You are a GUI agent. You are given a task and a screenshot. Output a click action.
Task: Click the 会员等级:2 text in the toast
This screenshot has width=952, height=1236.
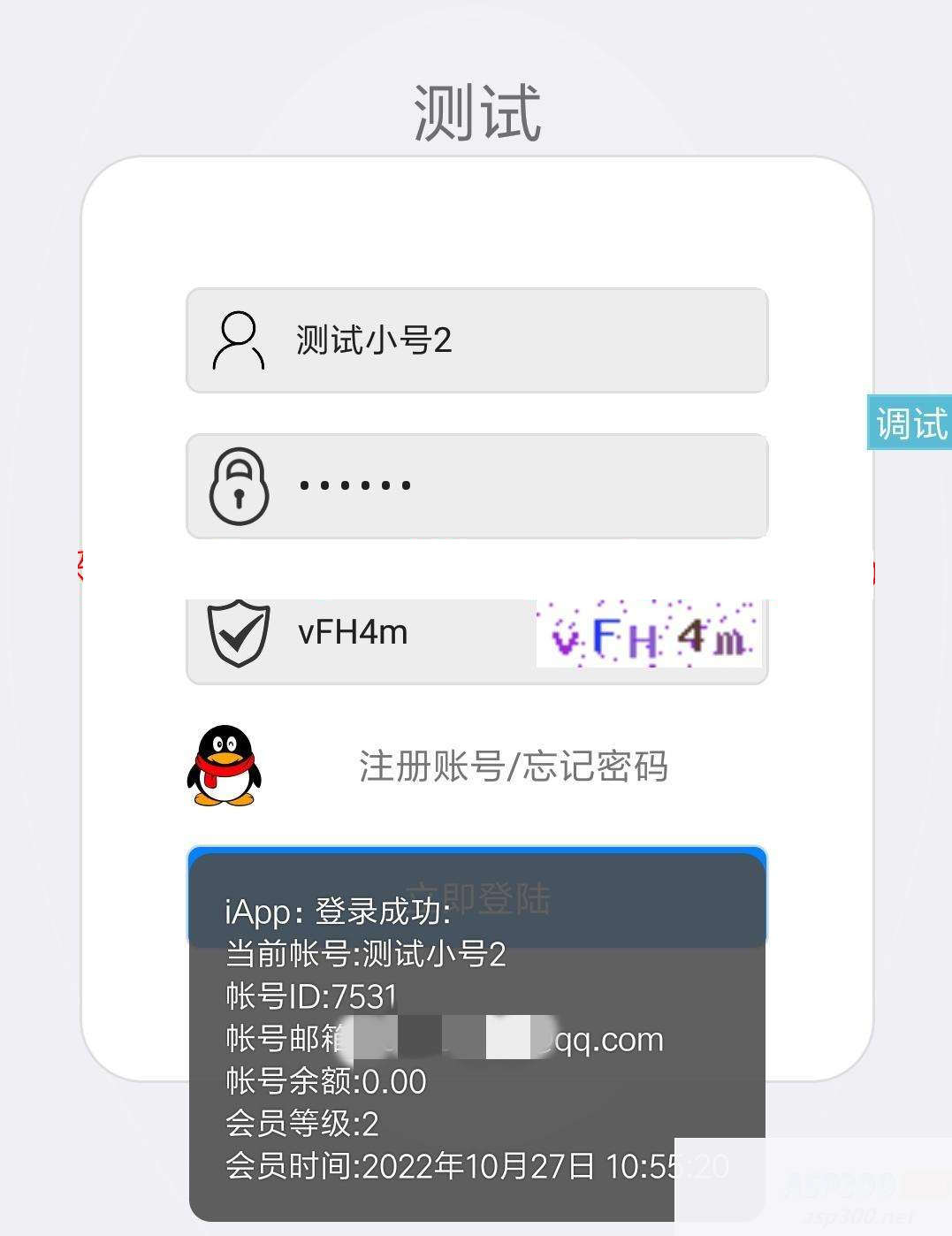[x=301, y=1125]
